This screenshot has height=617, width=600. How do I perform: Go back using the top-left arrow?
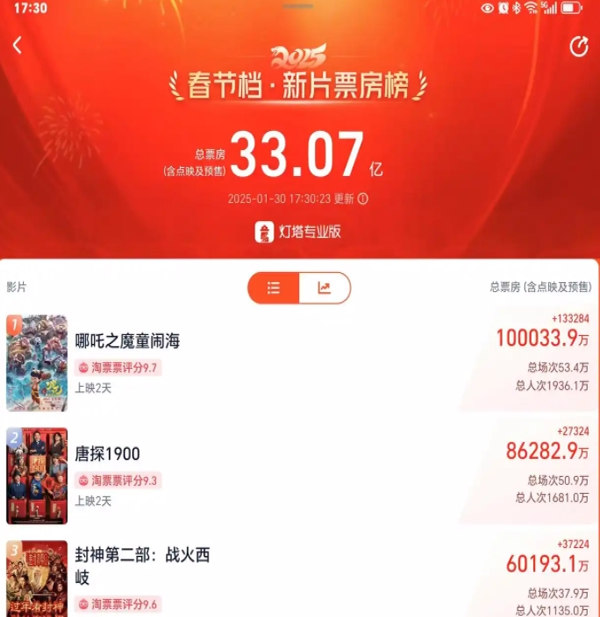[x=17, y=46]
